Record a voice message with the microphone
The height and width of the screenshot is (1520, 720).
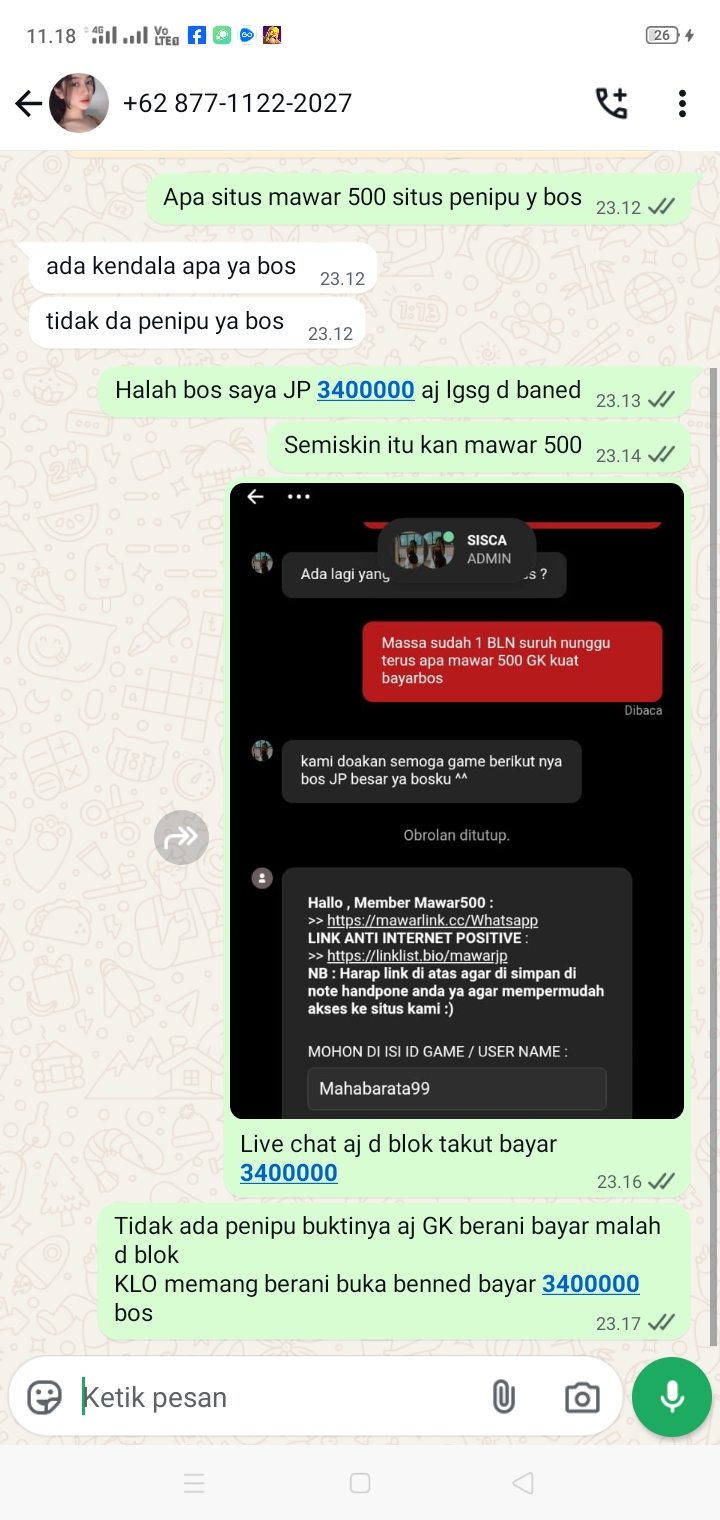pos(672,1396)
